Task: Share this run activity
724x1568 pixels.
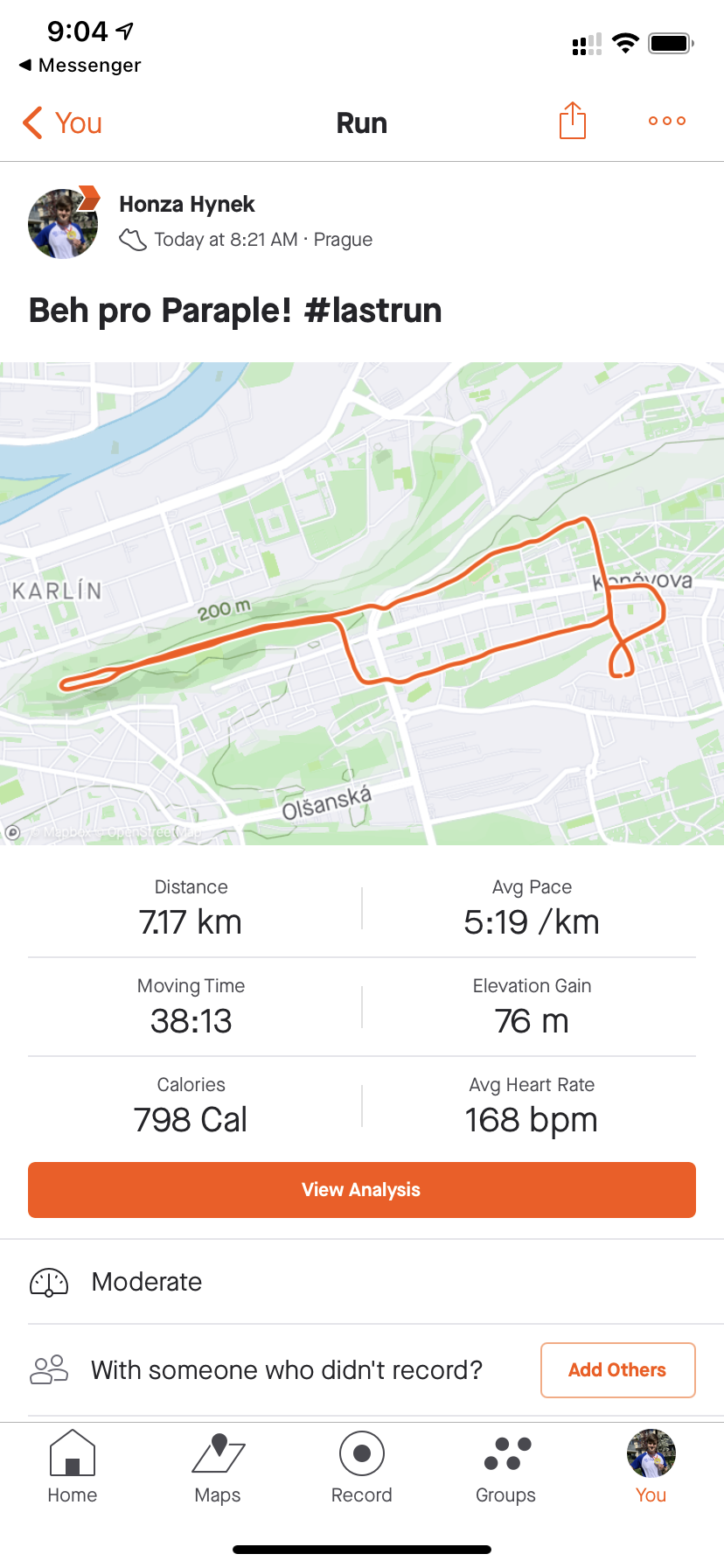Action: click(x=573, y=121)
